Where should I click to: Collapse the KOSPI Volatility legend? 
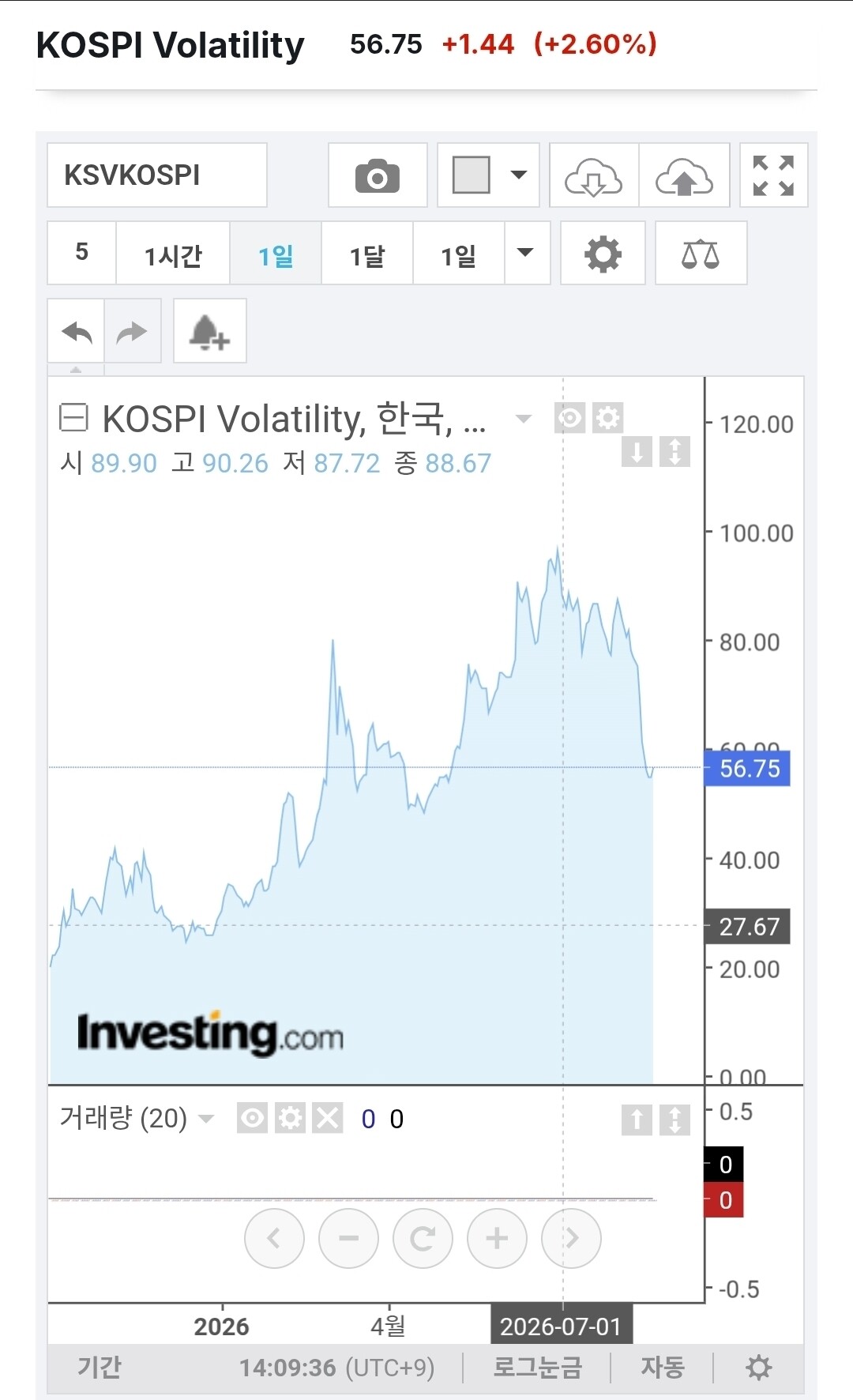tap(74, 417)
